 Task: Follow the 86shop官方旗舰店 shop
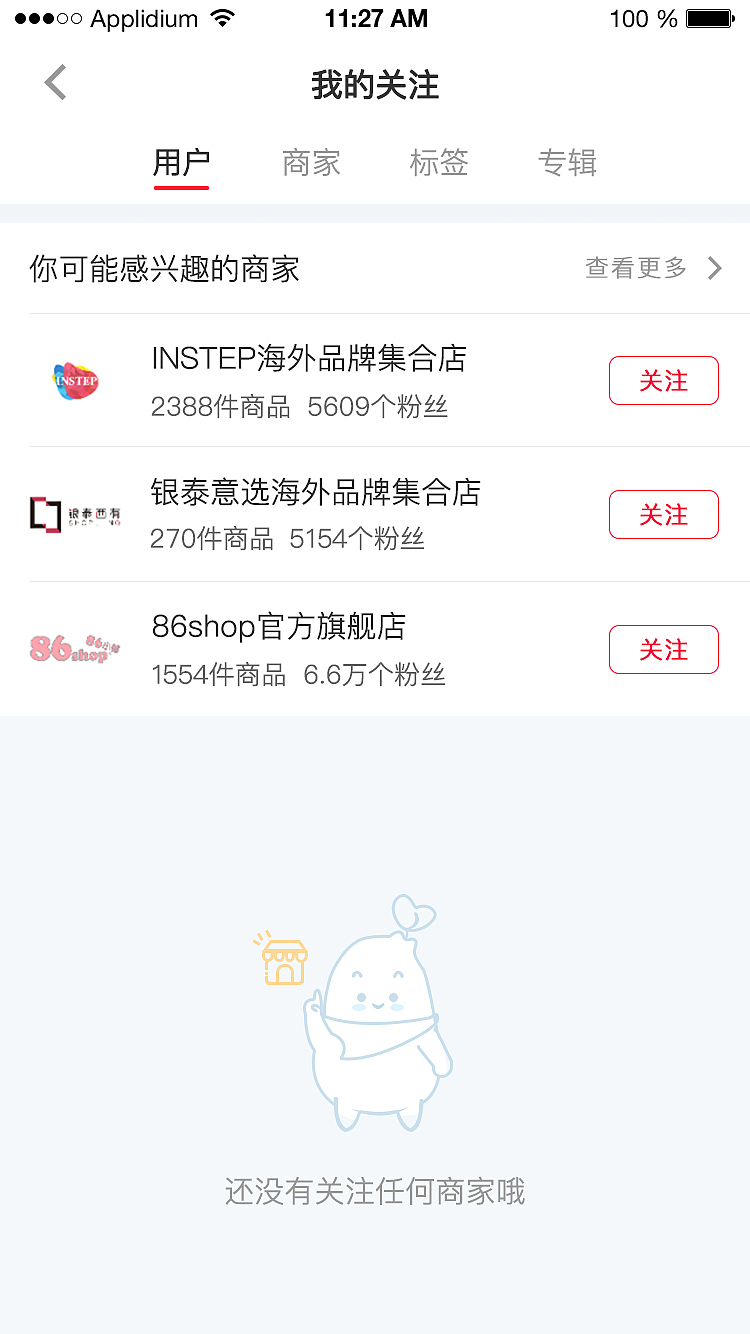pyautogui.click(x=663, y=648)
